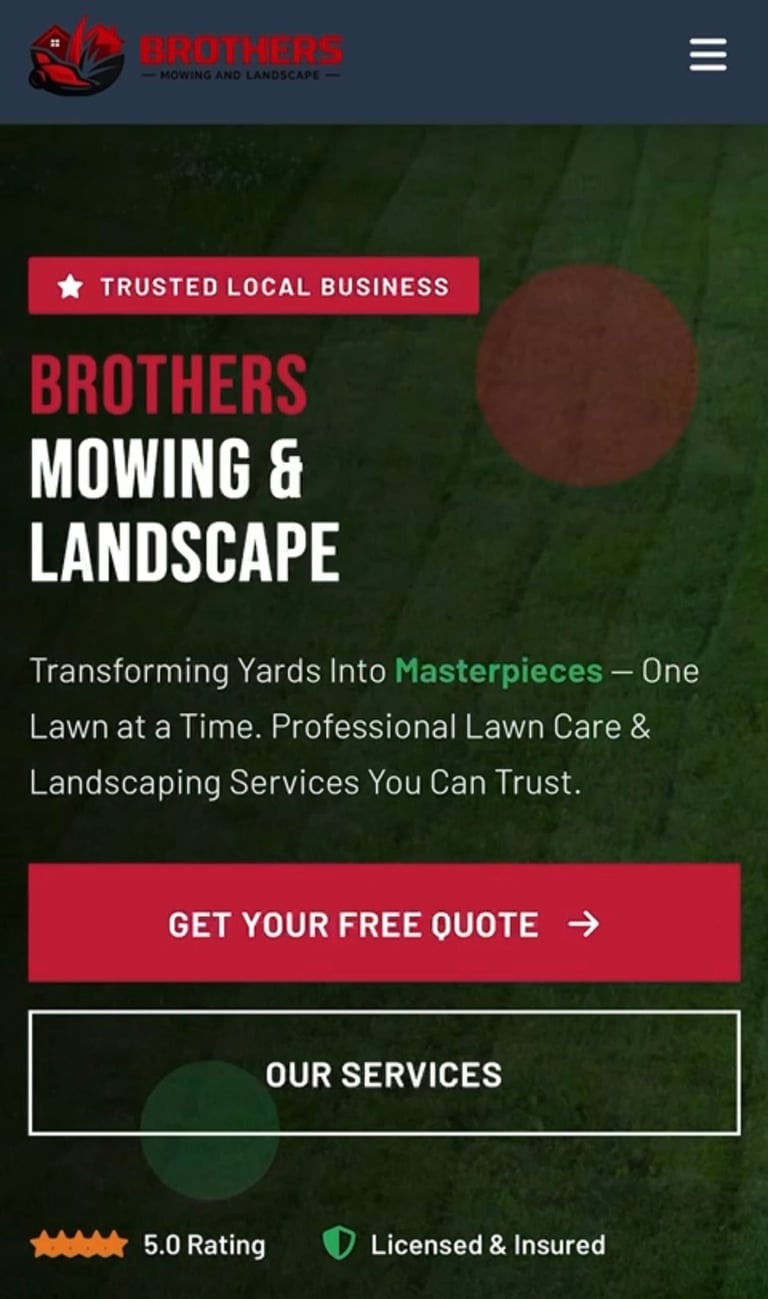Click the star in the Trusted Local Business badge

(x=68, y=286)
